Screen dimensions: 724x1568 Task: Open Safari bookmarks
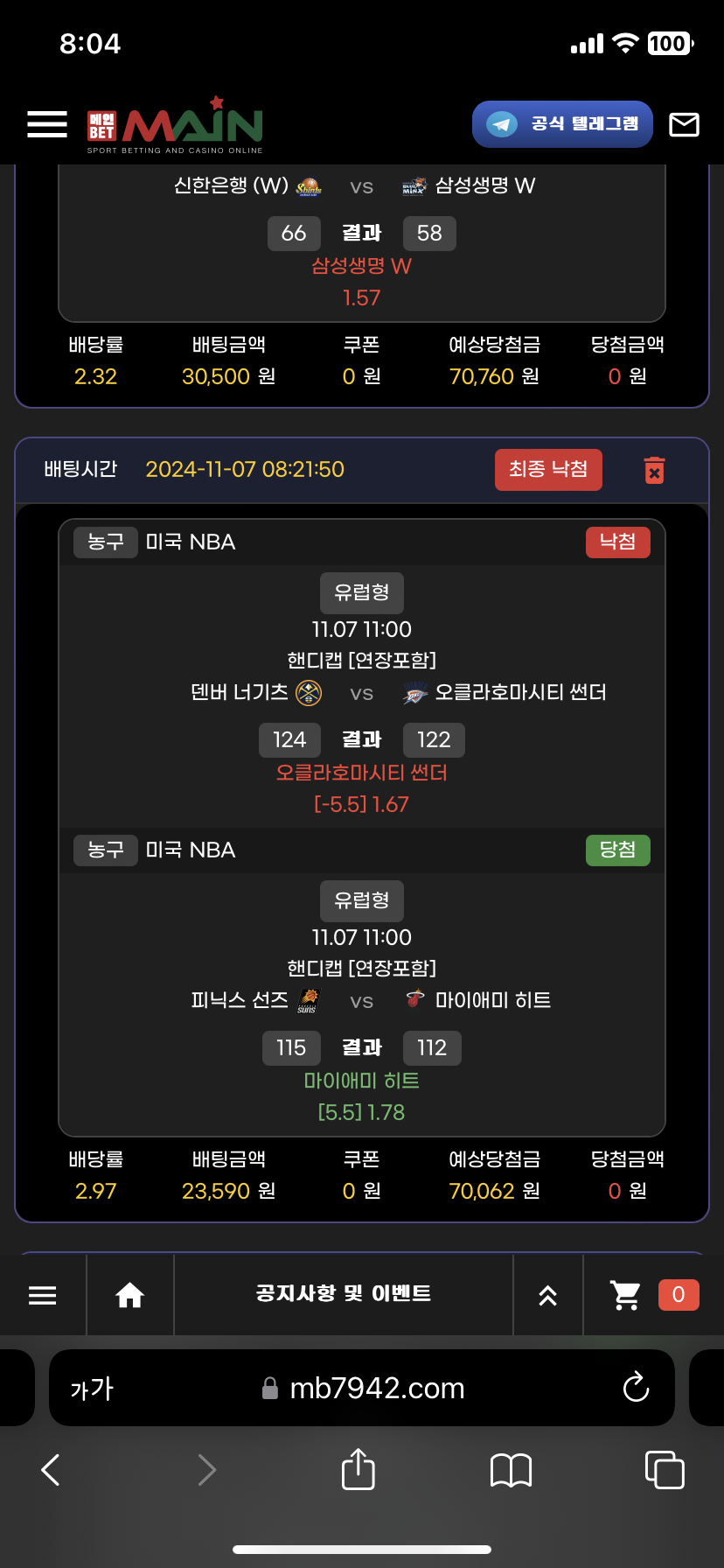pyautogui.click(x=512, y=1470)
